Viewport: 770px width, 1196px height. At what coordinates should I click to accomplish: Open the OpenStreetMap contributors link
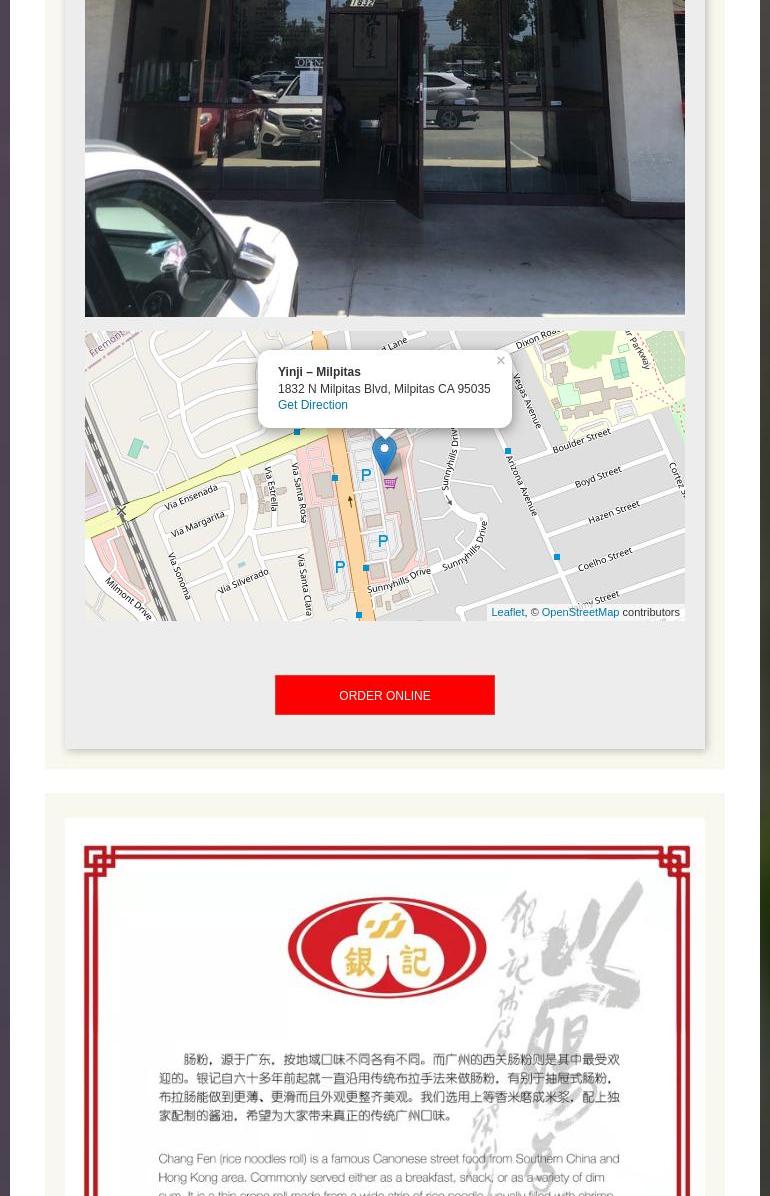pos(580,612)
